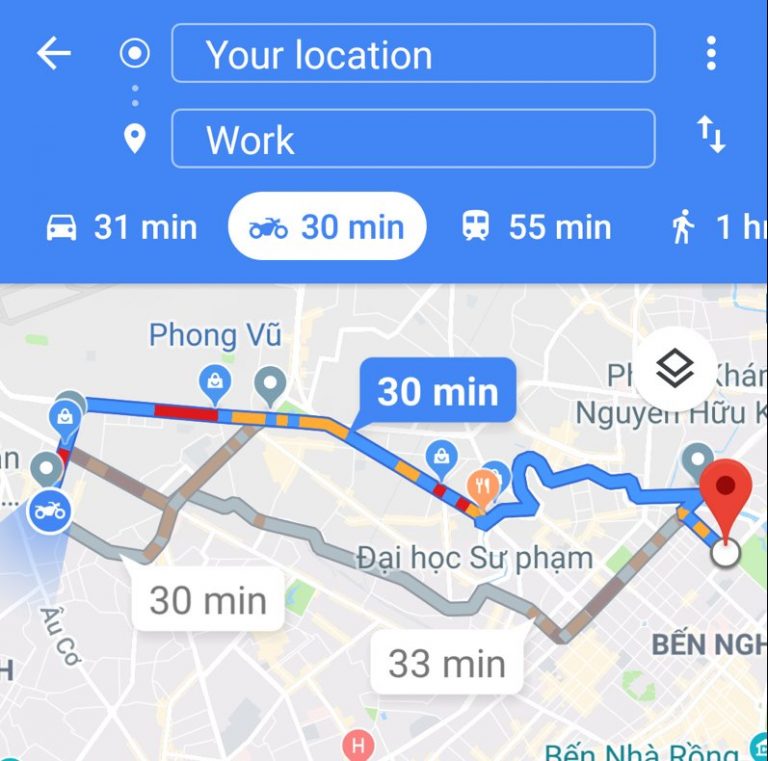Switch to transit mode 55 min
This screenshot has width=768, height=761.
tap(536, 227)
